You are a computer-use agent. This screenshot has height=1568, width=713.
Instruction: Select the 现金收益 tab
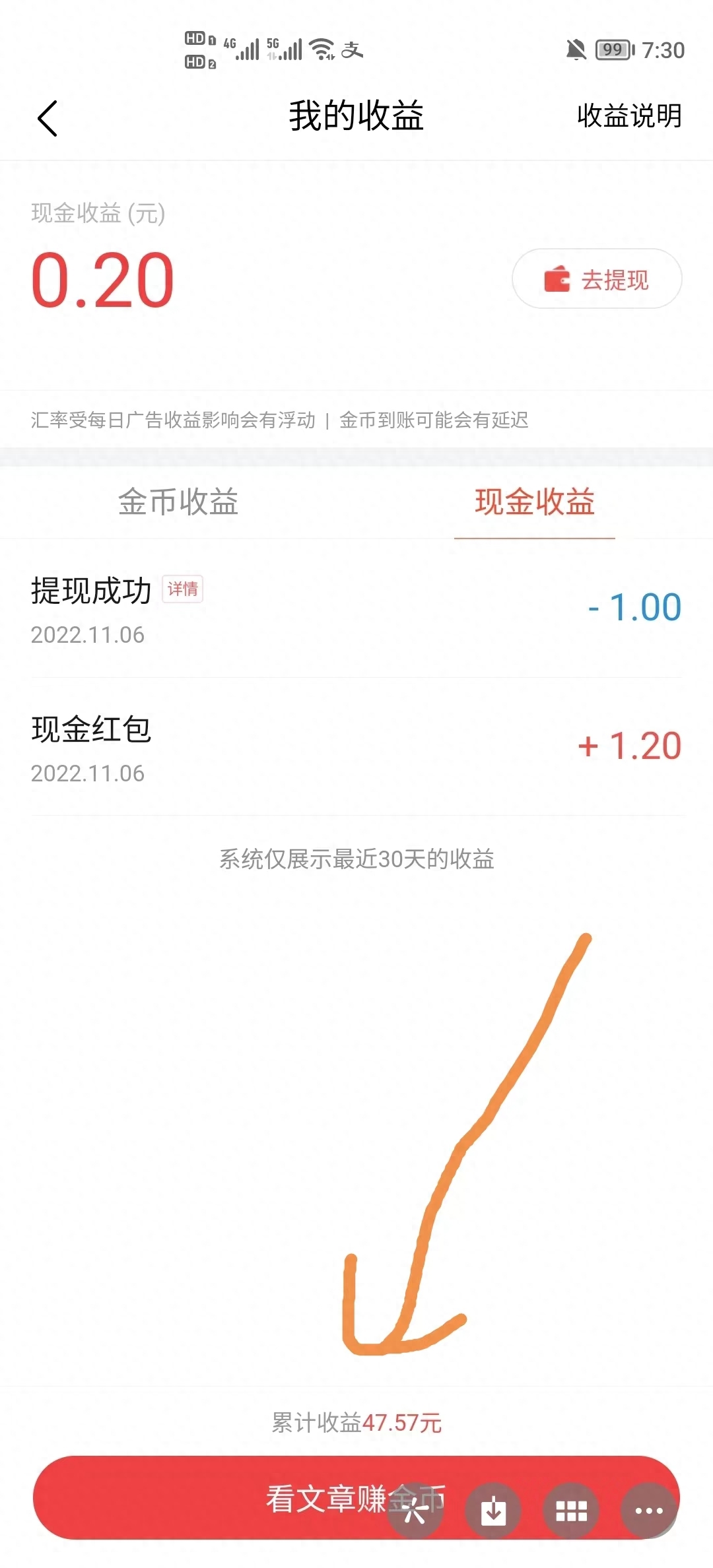click(x=533, y=502)
